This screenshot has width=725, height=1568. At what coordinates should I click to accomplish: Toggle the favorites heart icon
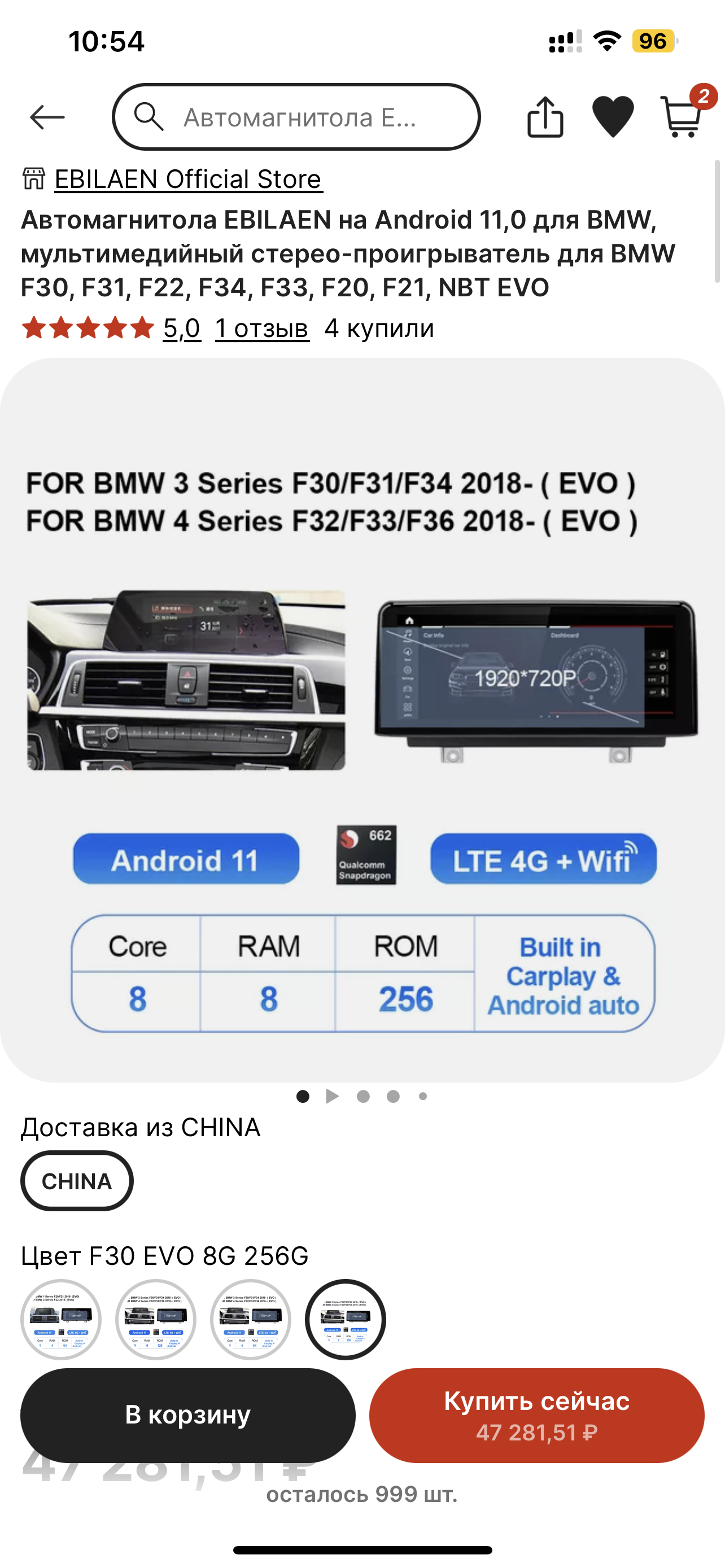click(x=613, y=117)
